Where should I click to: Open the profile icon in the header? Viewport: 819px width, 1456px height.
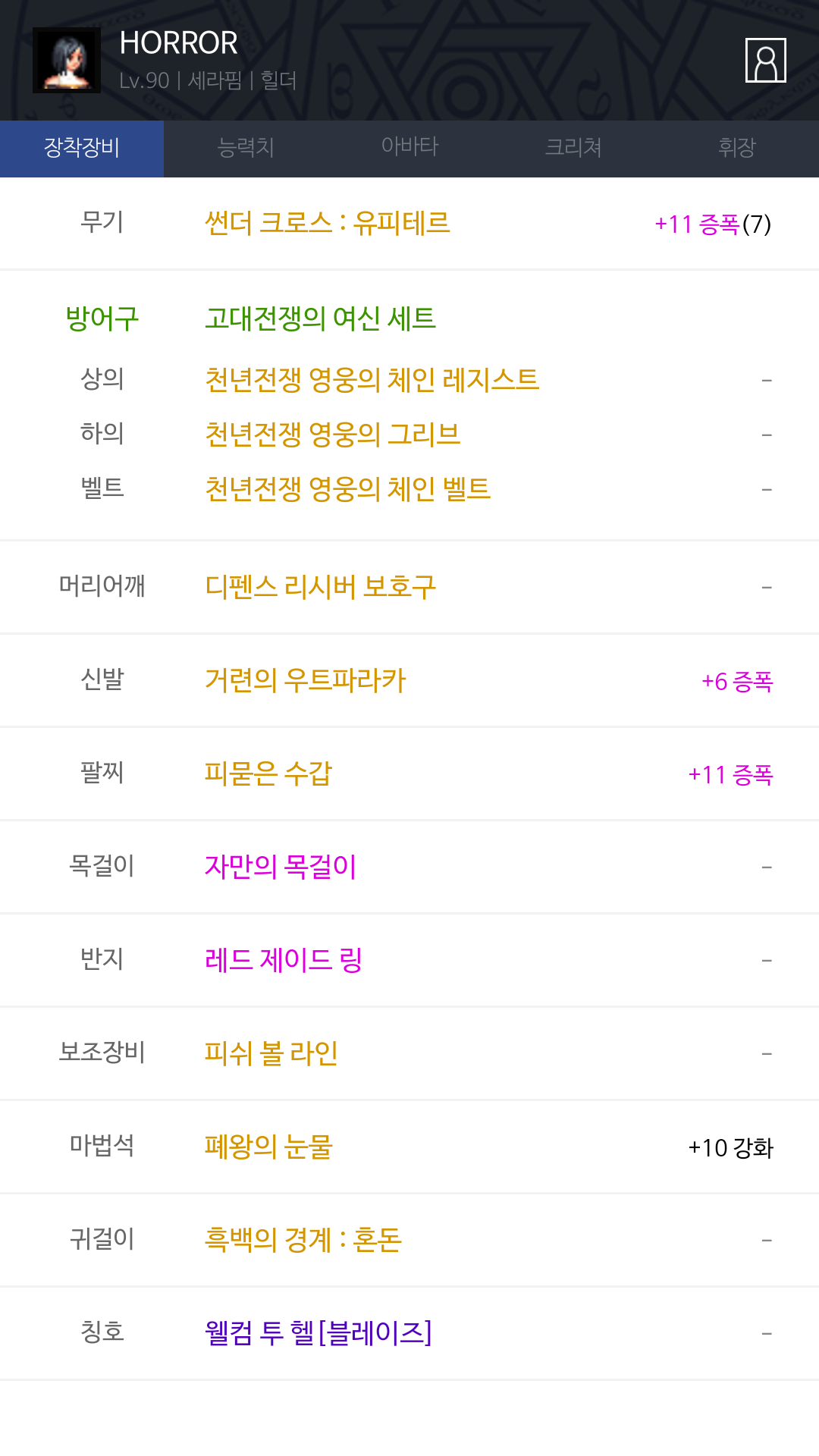pyautogui.click(x=765, y=60)
